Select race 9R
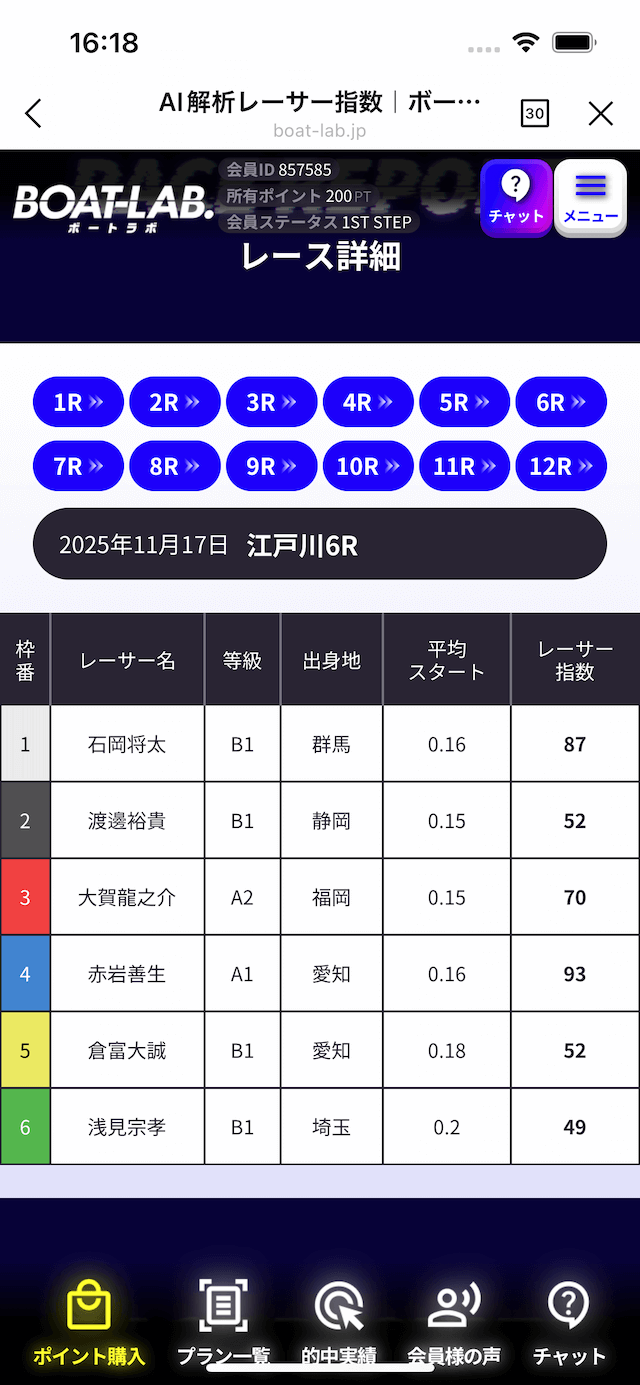The image size is (640, 1385). (x=272, y=466)
